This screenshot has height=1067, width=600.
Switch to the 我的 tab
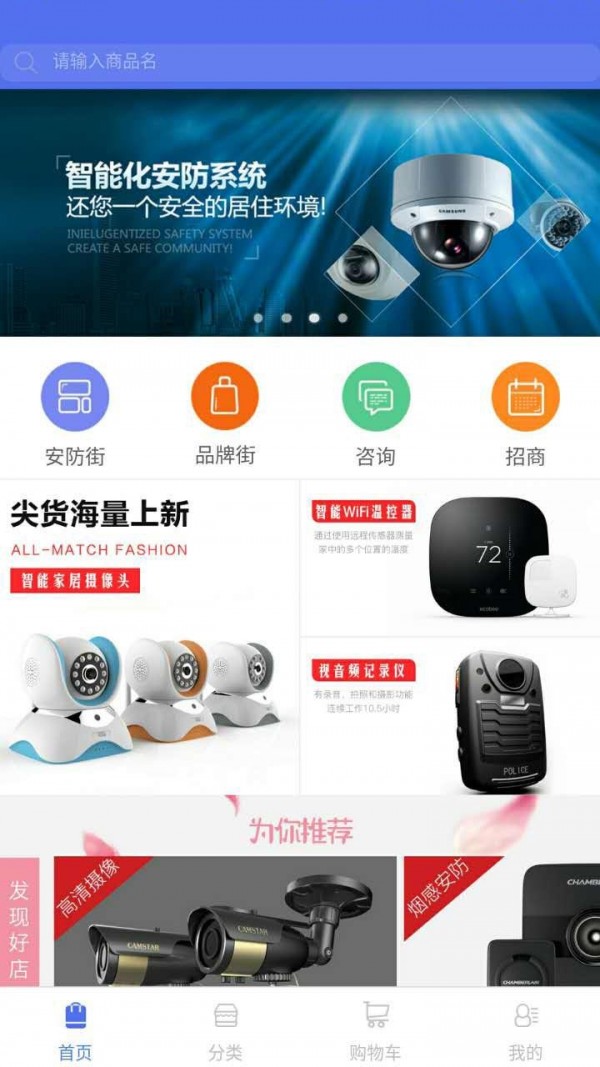pyautogui.click(x=525, y=1030)
